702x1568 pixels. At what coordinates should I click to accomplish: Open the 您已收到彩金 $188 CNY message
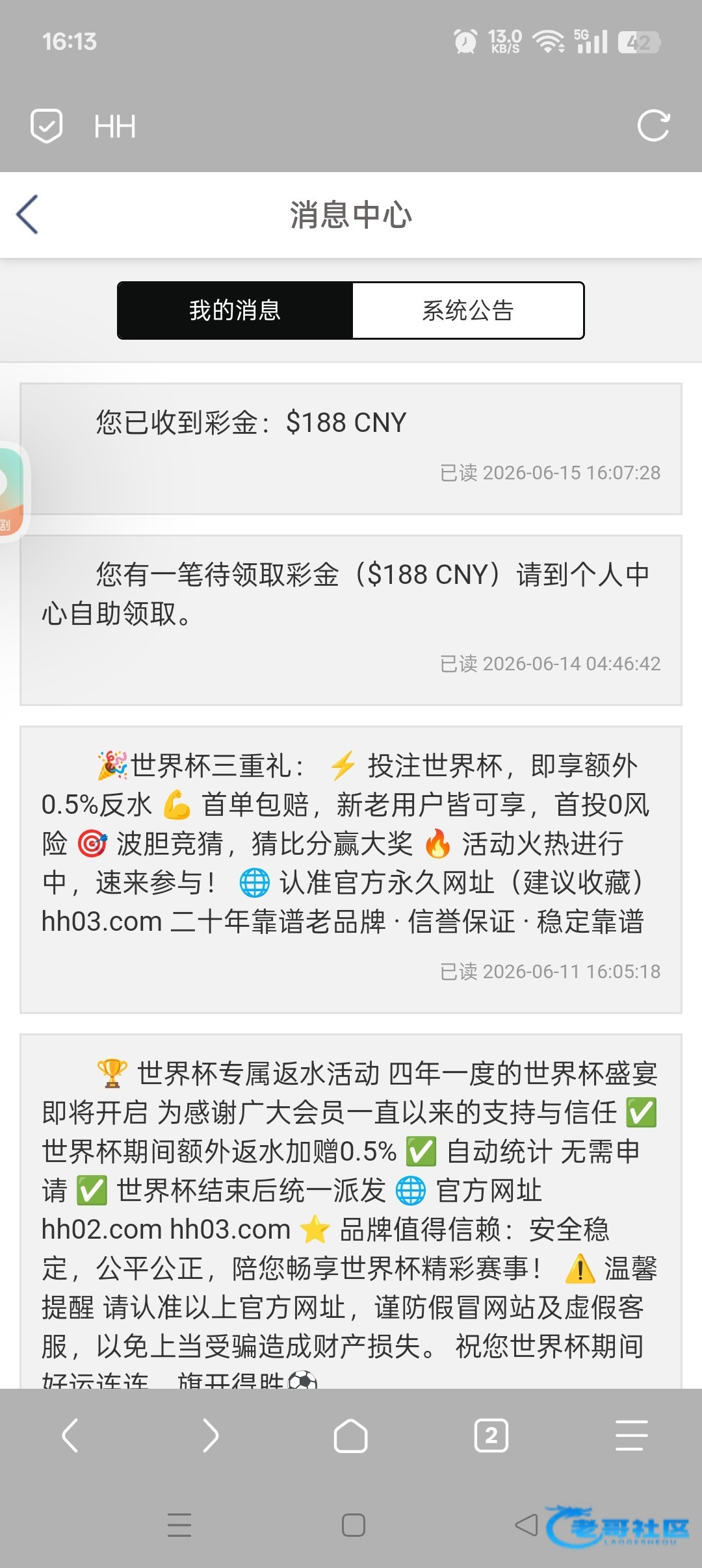click(351, 449)
